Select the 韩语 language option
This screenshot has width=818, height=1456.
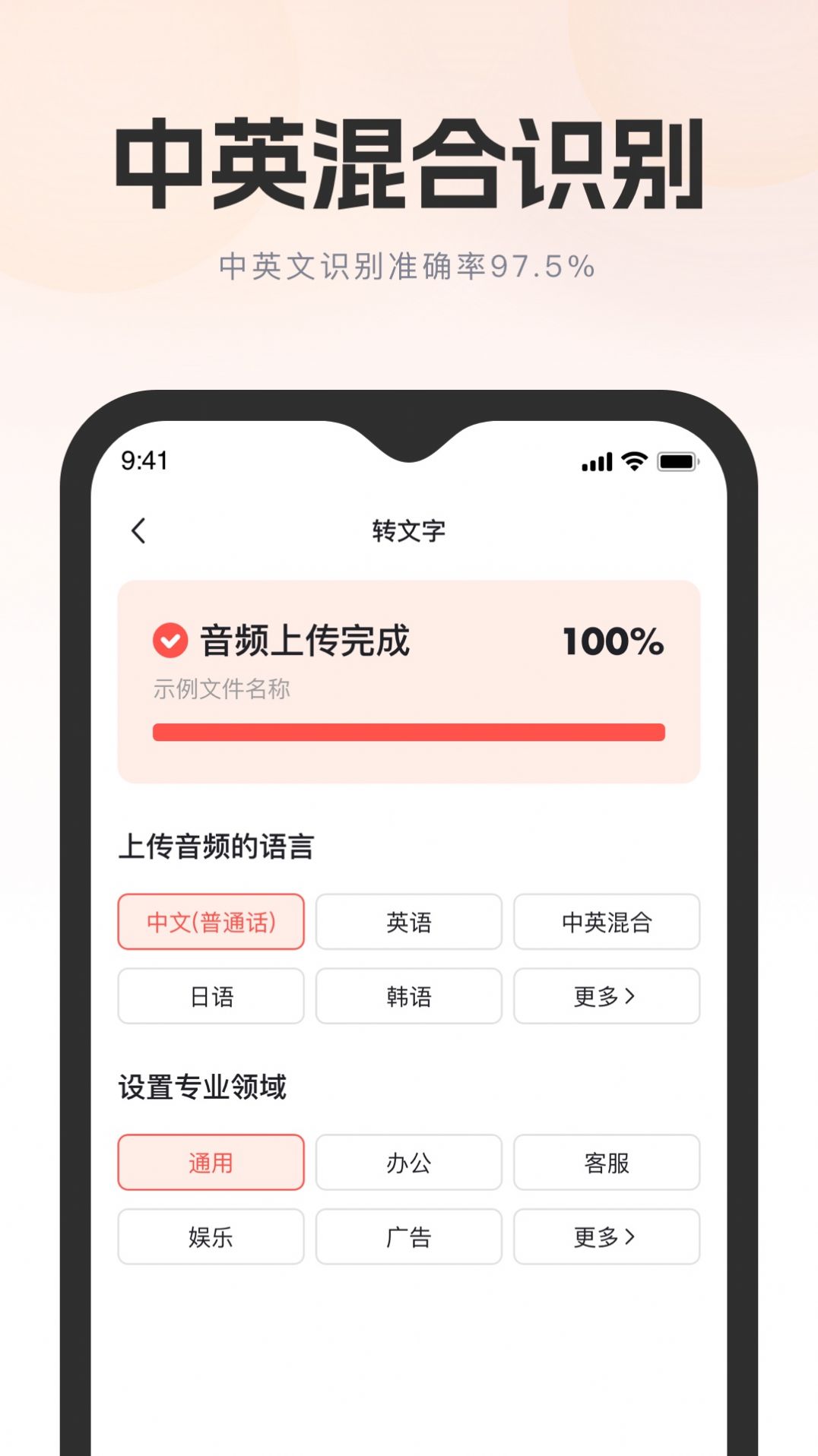[408, 996]
